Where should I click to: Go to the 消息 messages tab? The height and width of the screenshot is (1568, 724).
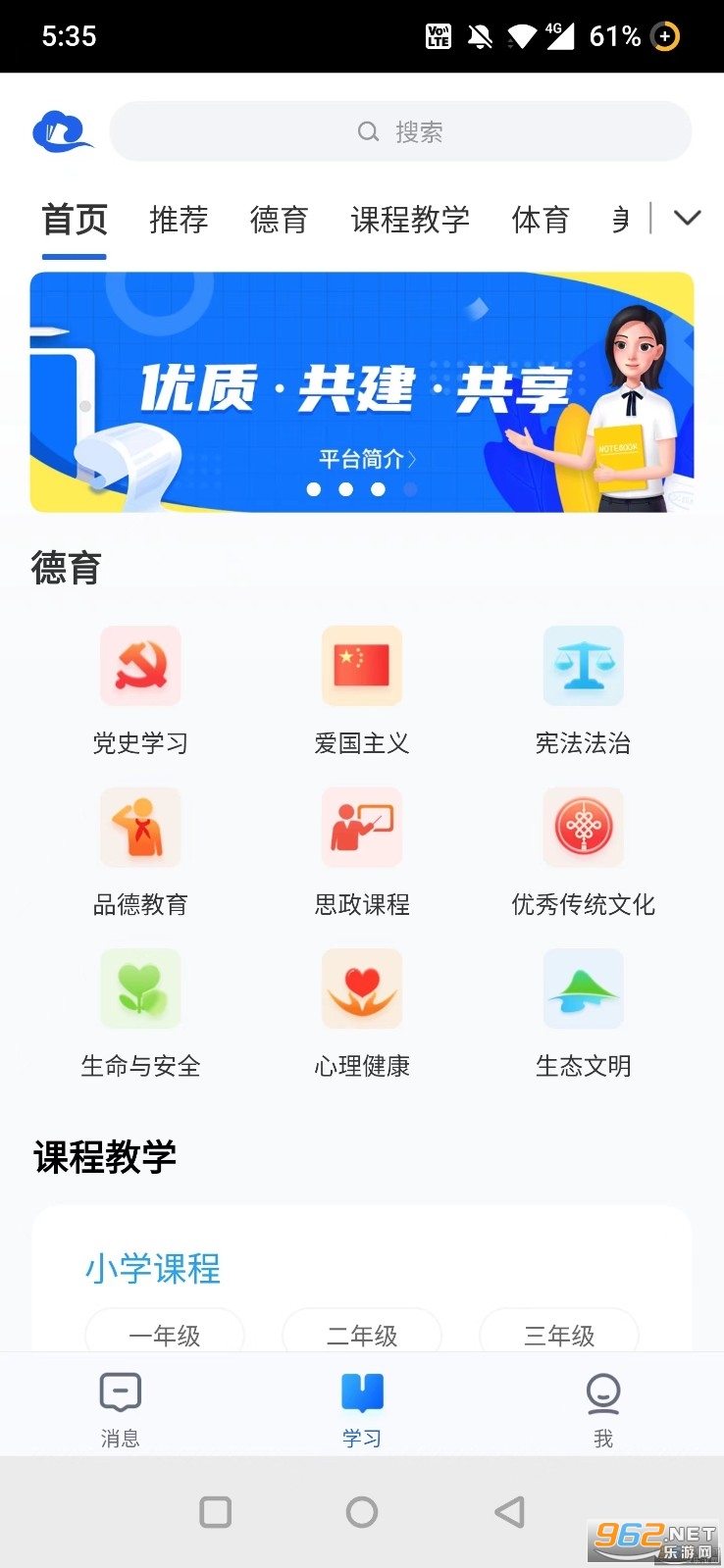[121, 1409]
